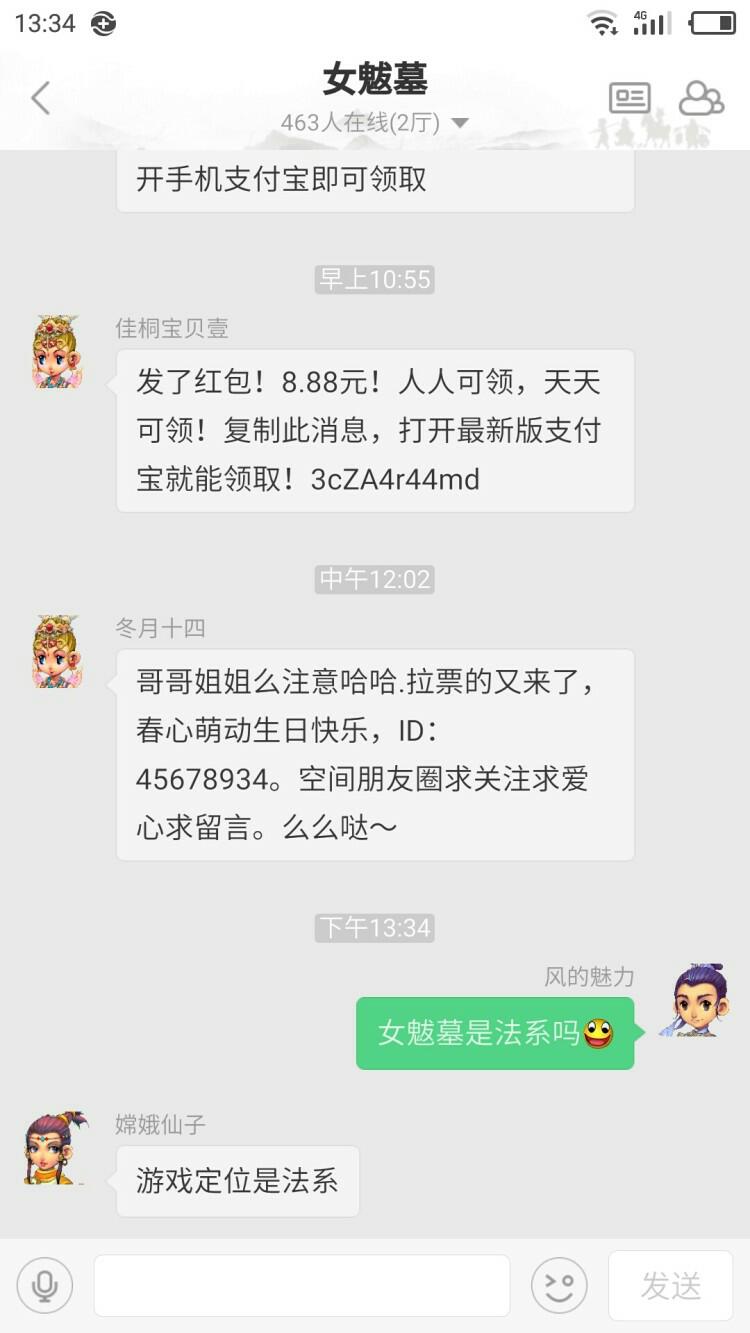The image size is (750, 1333).
Task: Expand the 463人在线(2厅) hall dropdown
Action: (460, 123)
